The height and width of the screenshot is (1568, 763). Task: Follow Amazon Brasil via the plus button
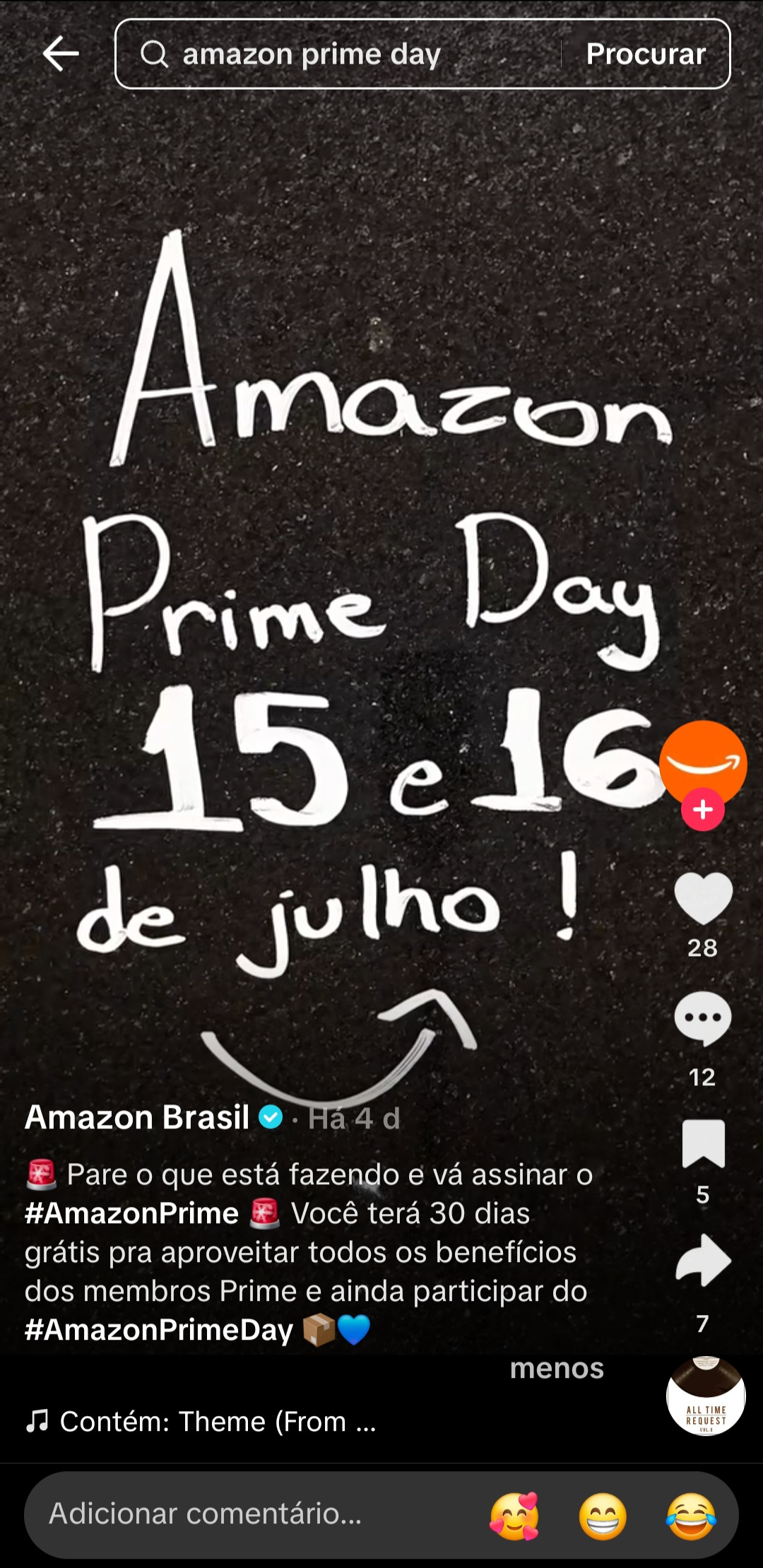coord(702,810)
